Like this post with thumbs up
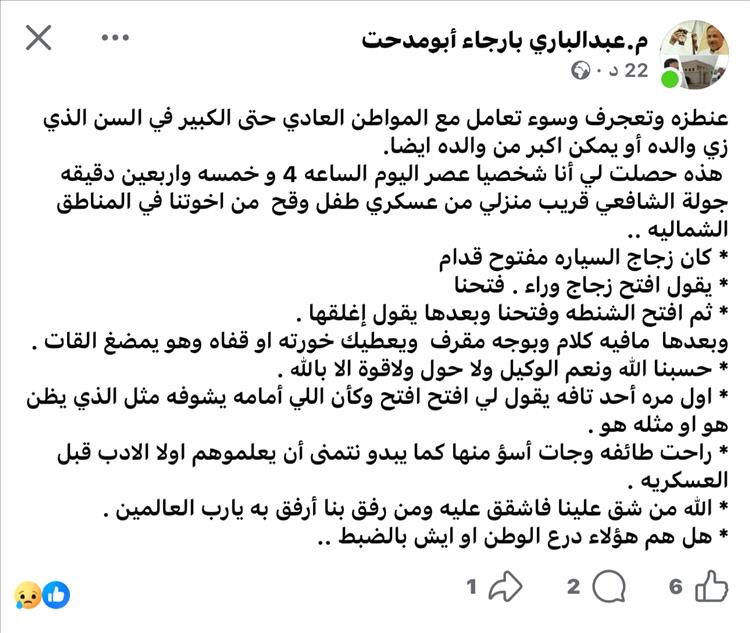Viewport: 750px width, 633px height. coord(711,587)
